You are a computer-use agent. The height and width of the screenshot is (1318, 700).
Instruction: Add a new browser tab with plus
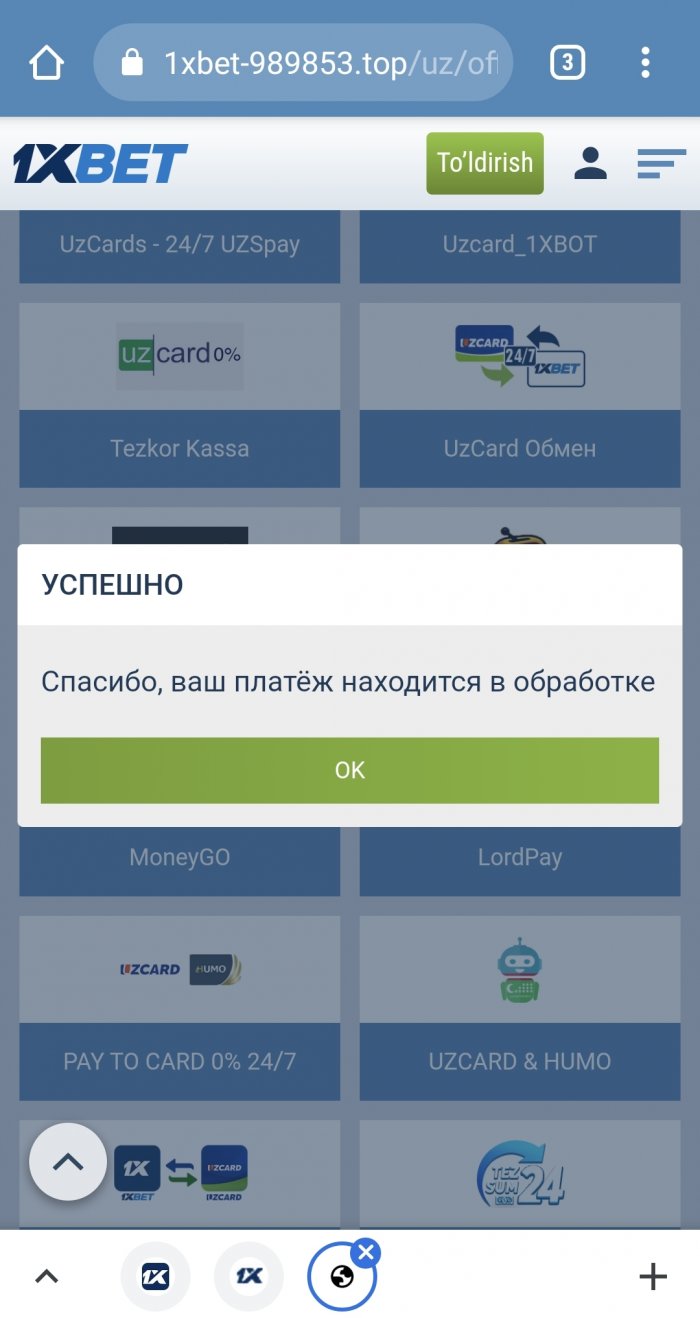pyautogui.click(x=652, y=1276)
